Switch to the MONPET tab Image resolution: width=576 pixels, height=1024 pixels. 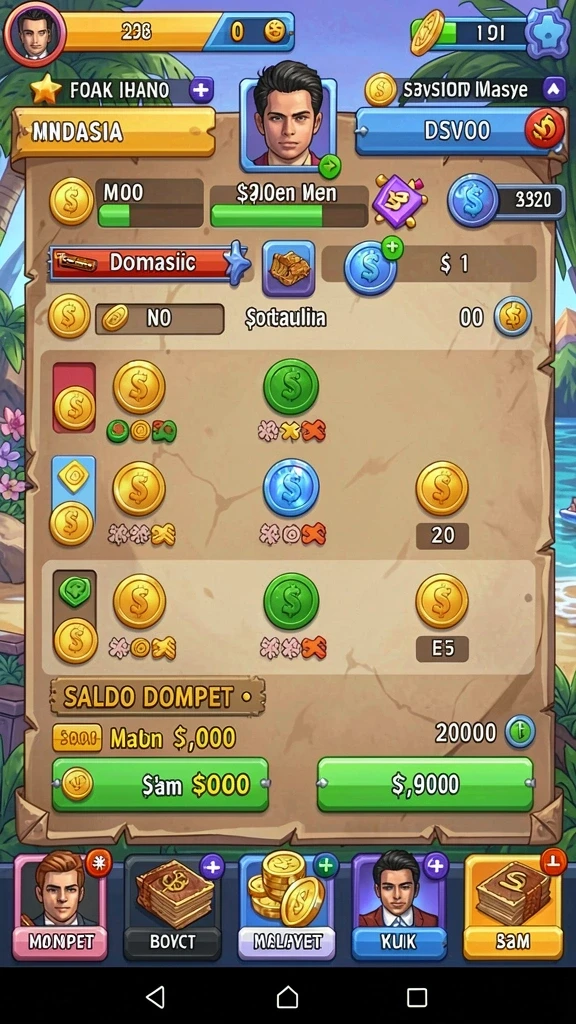click(60, 908)
